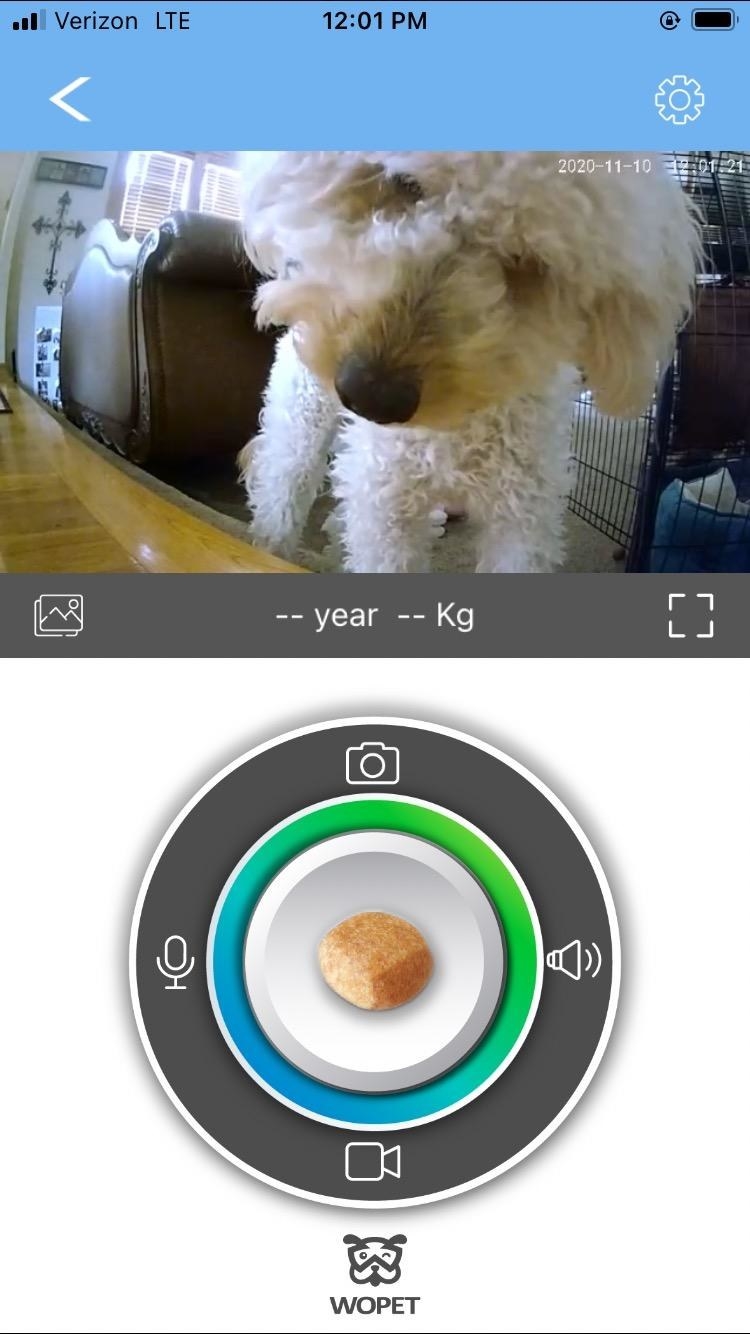
Task: Activate the microphone to talk
Action: point(176,962)
